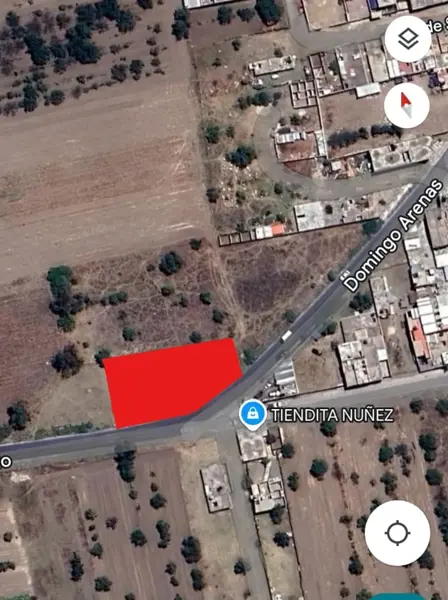Tap the compass to reset north
Image resolution: width=448 pixels, height=600 pixels.
click(406, 106)
